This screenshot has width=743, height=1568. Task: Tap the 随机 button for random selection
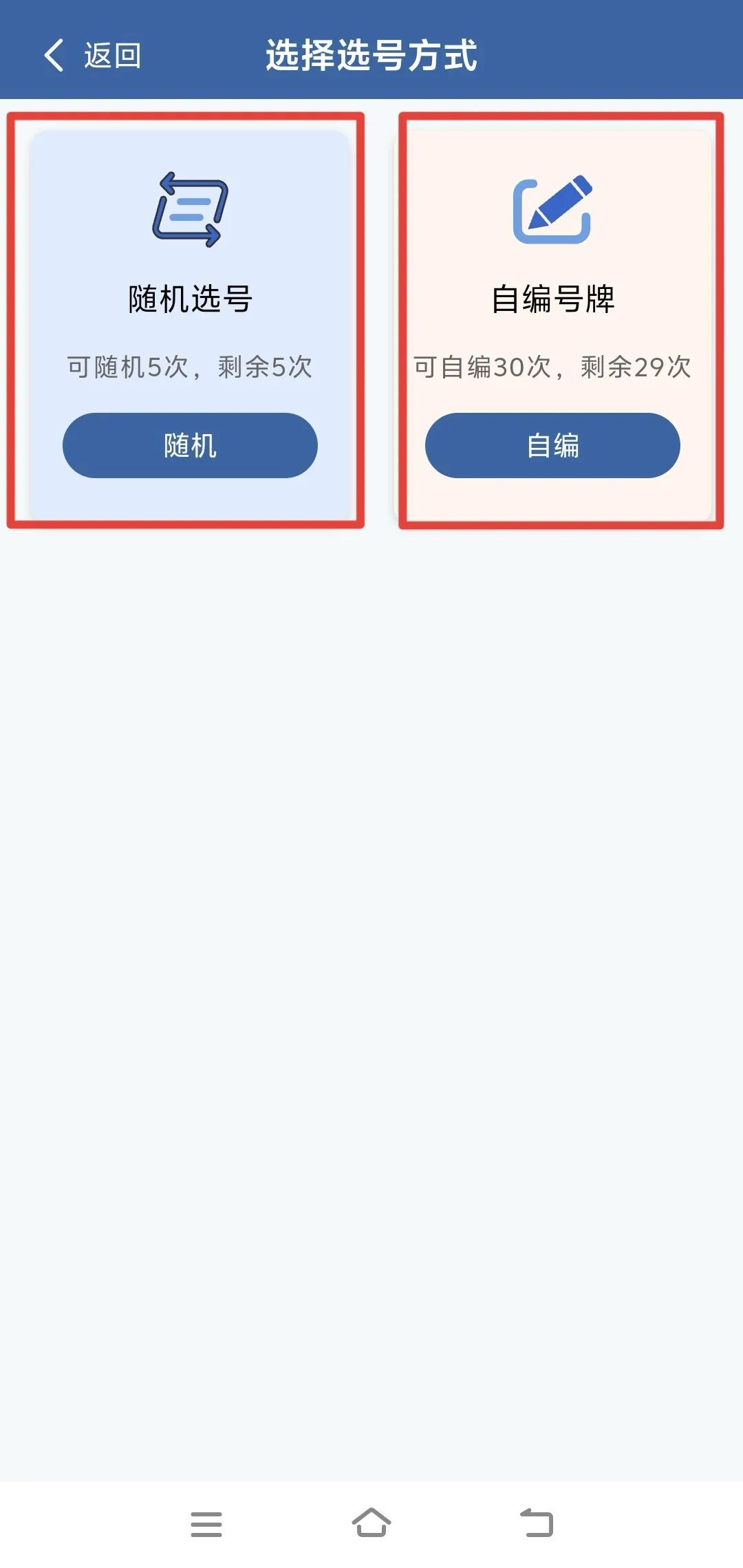[x=190, y=445]
